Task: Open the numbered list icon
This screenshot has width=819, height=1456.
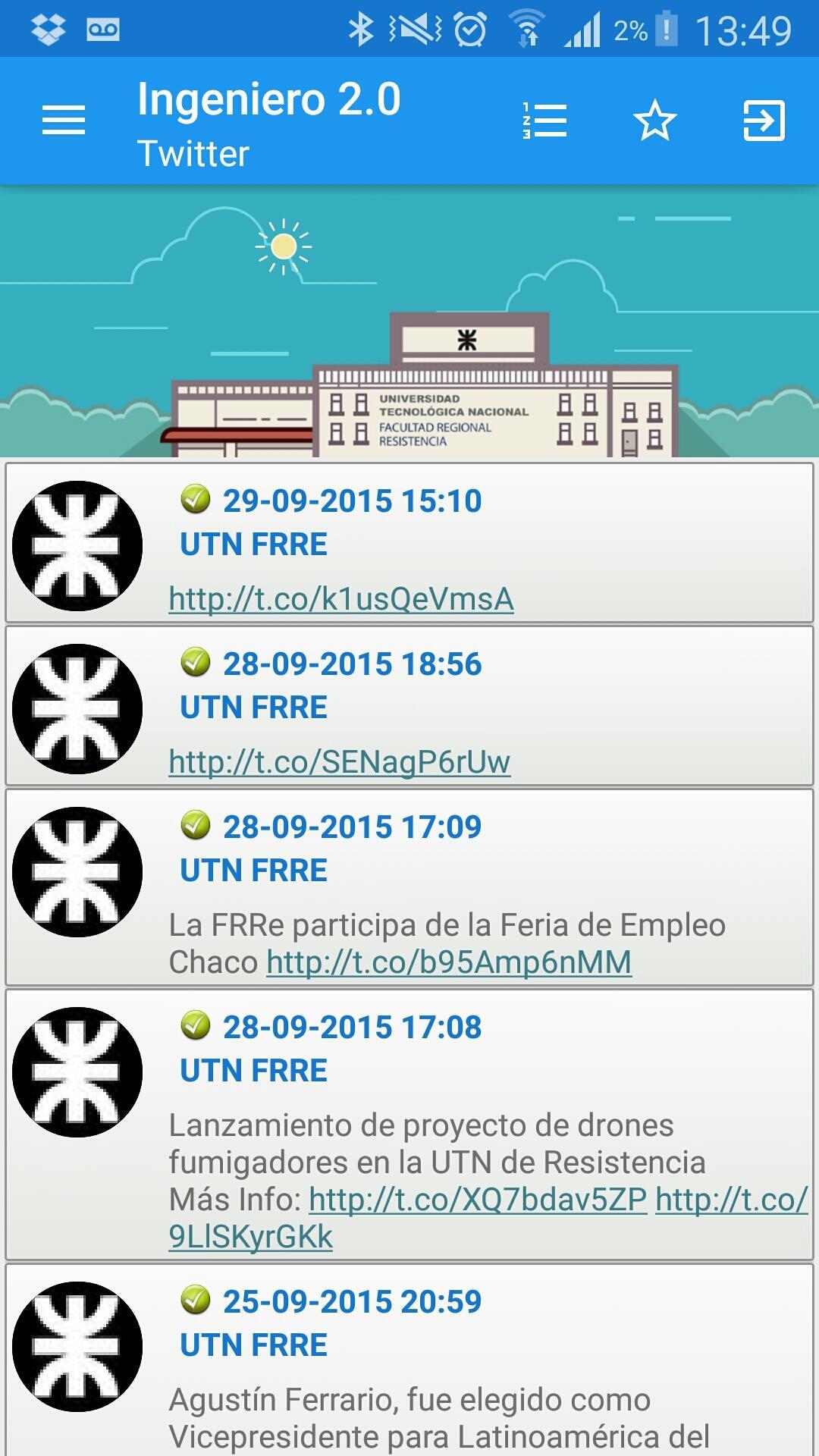Action: [x=544, y=121]
